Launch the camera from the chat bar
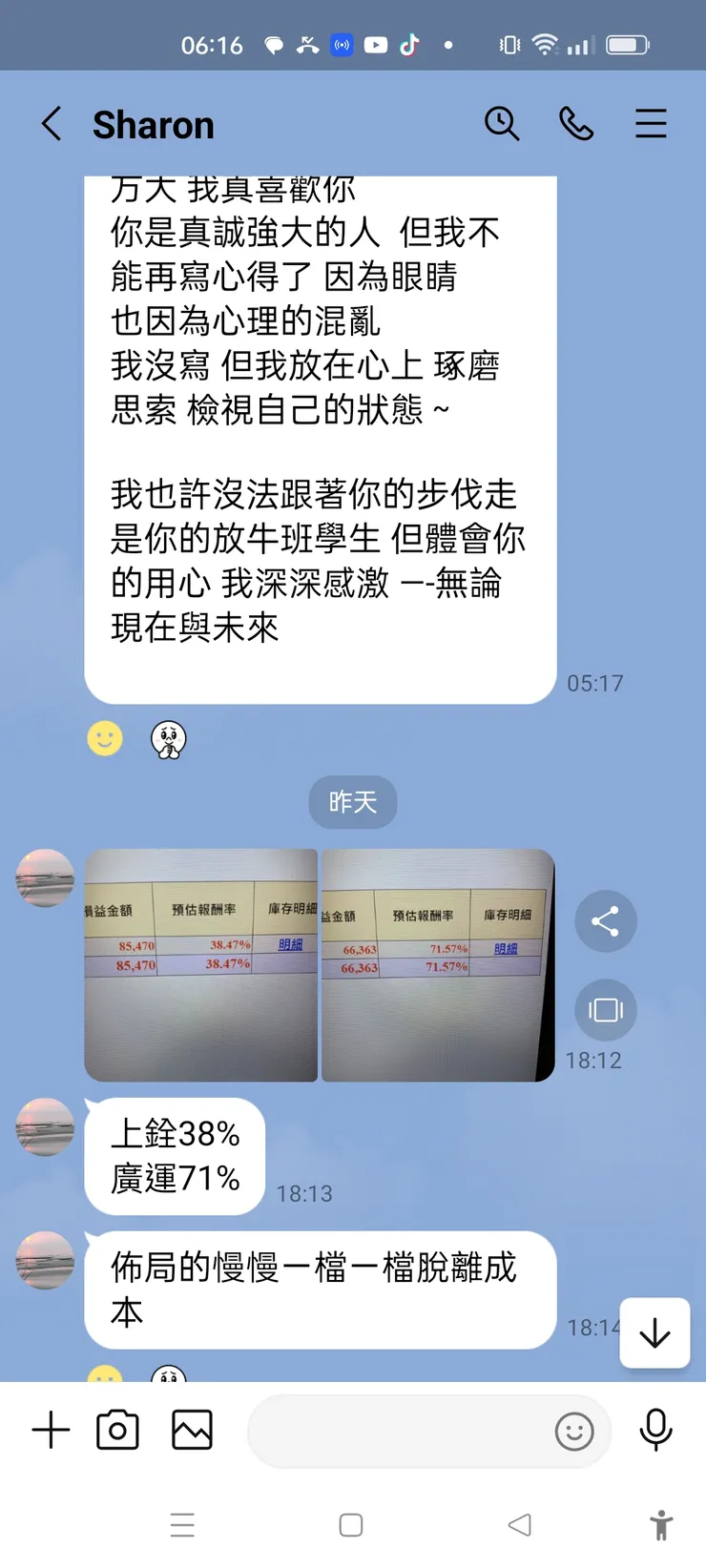706x1568 pixels. click(x=117, y=1429)
